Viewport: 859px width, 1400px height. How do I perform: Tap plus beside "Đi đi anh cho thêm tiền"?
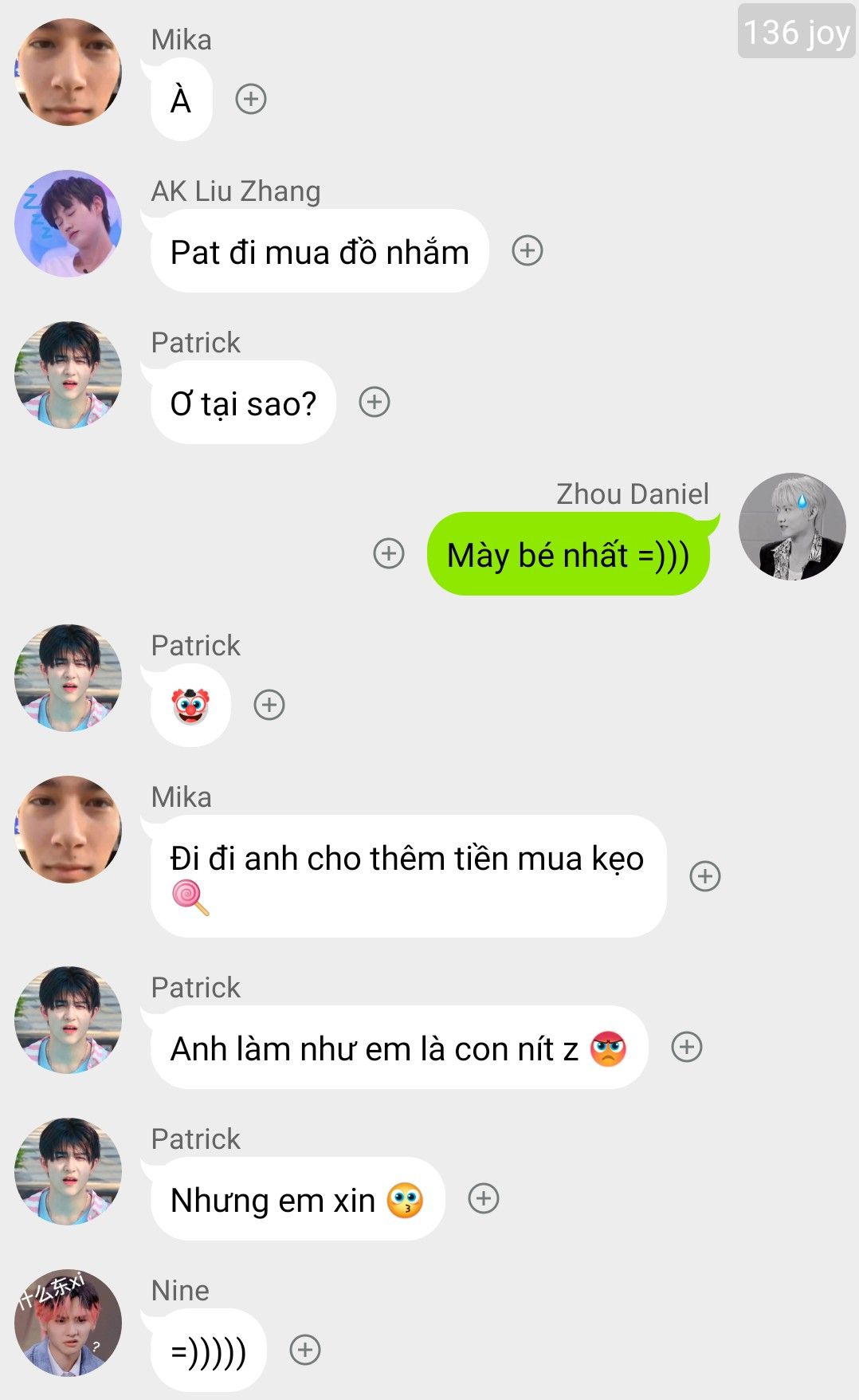(x=705, y=876)
